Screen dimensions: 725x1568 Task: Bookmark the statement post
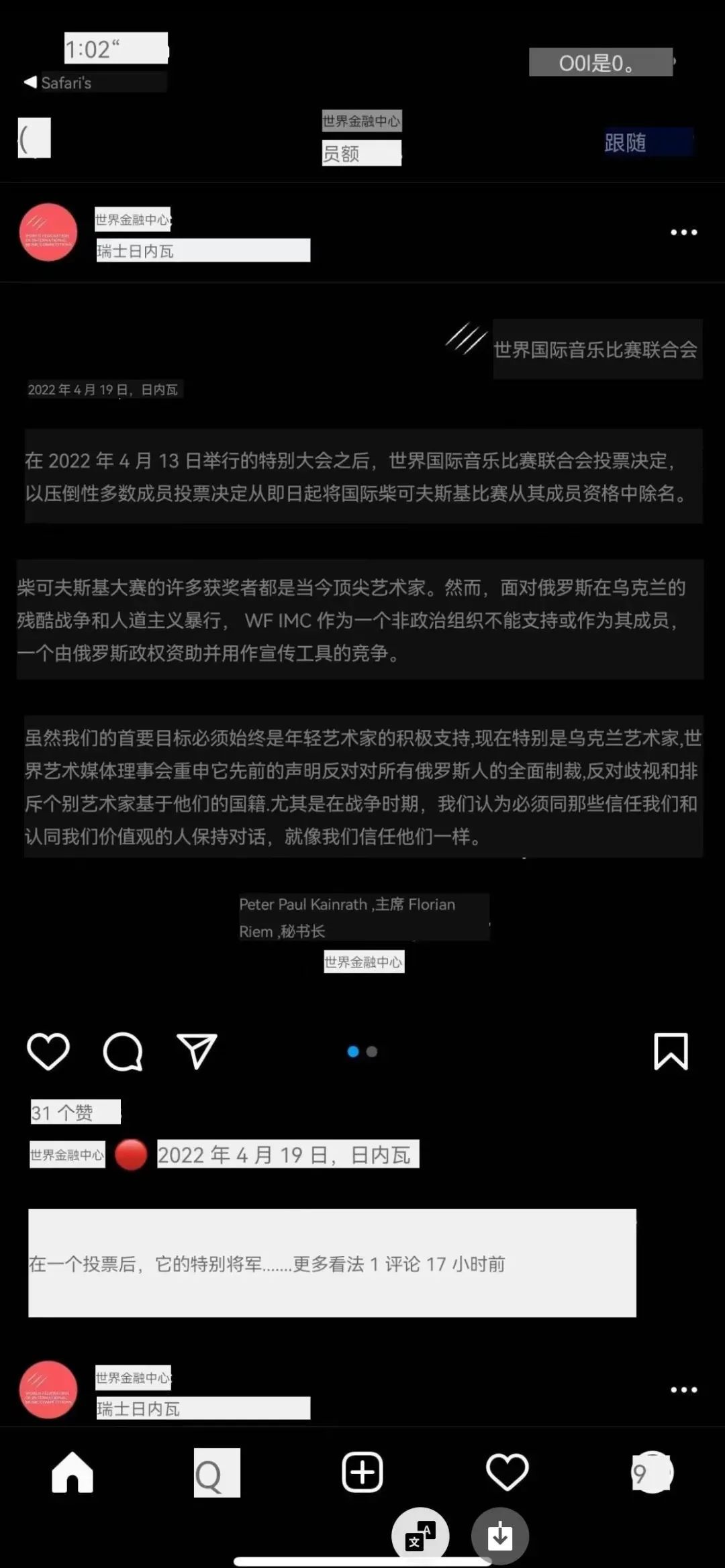click(x=671, y=1051)
